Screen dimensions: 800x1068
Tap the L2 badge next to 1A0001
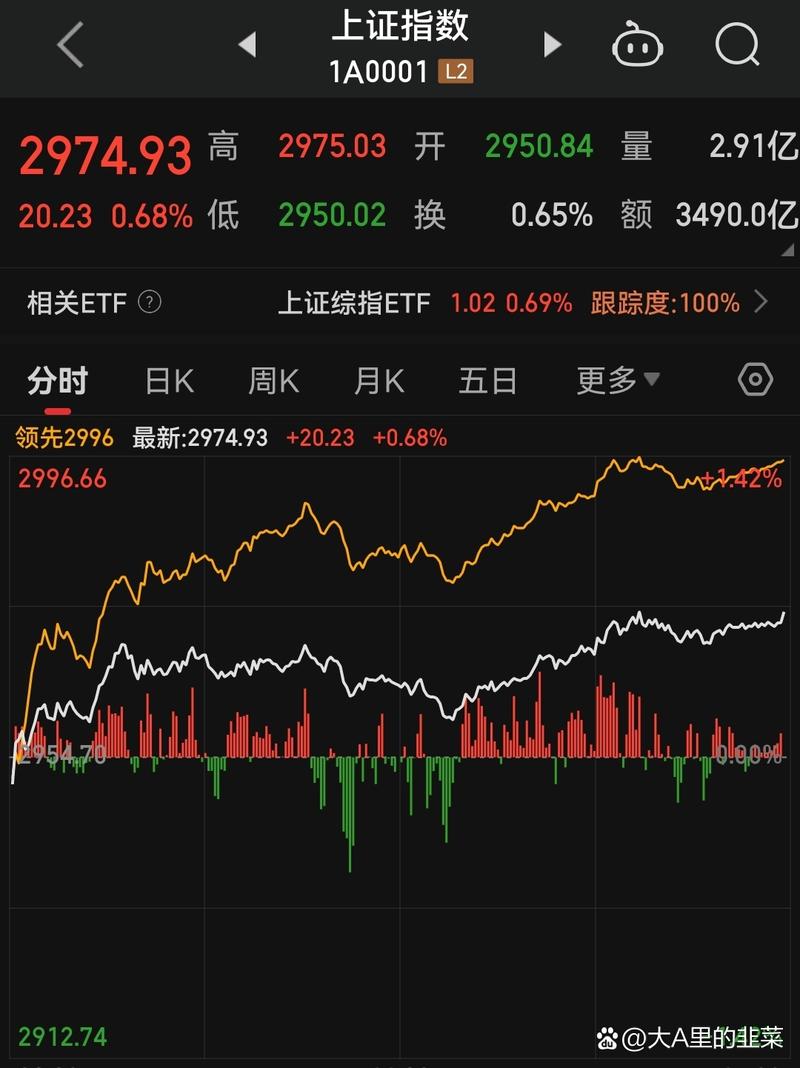[458, 71]
